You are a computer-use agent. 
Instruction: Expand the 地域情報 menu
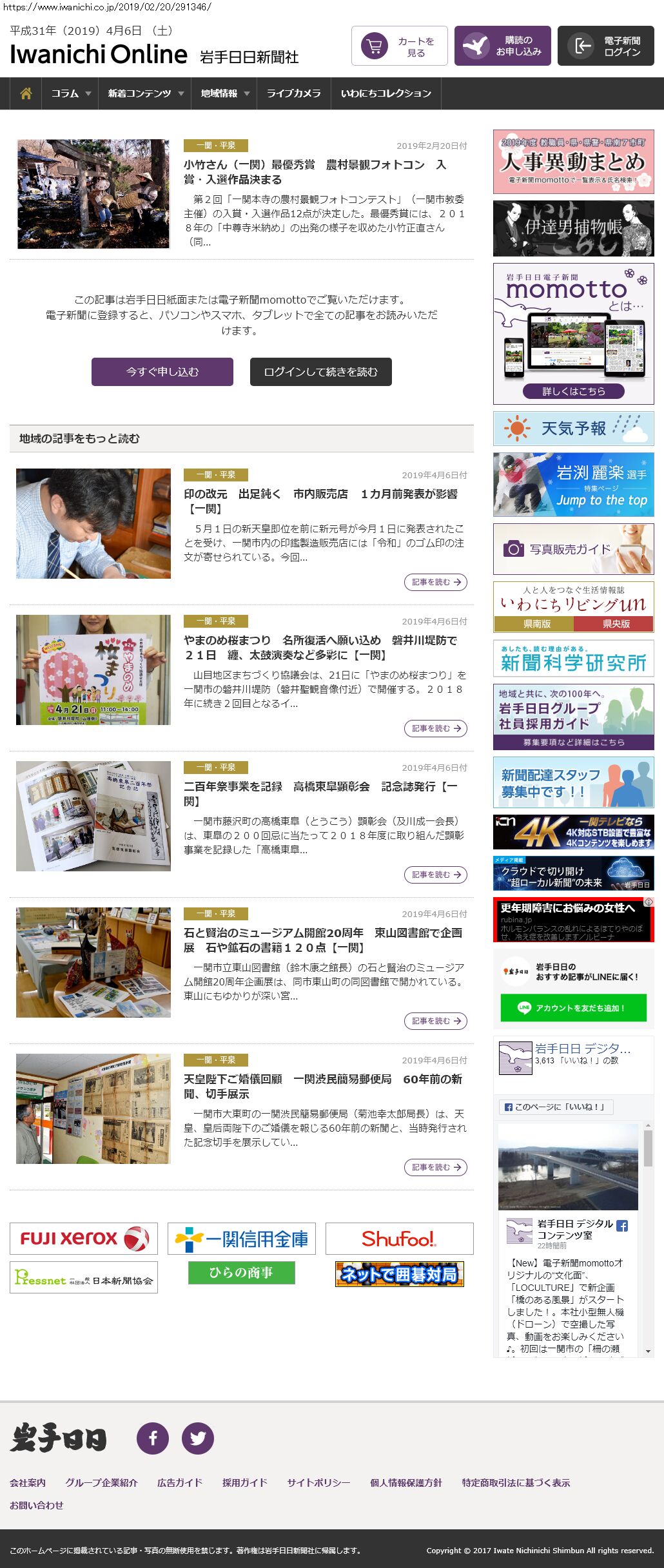point(224,93)
